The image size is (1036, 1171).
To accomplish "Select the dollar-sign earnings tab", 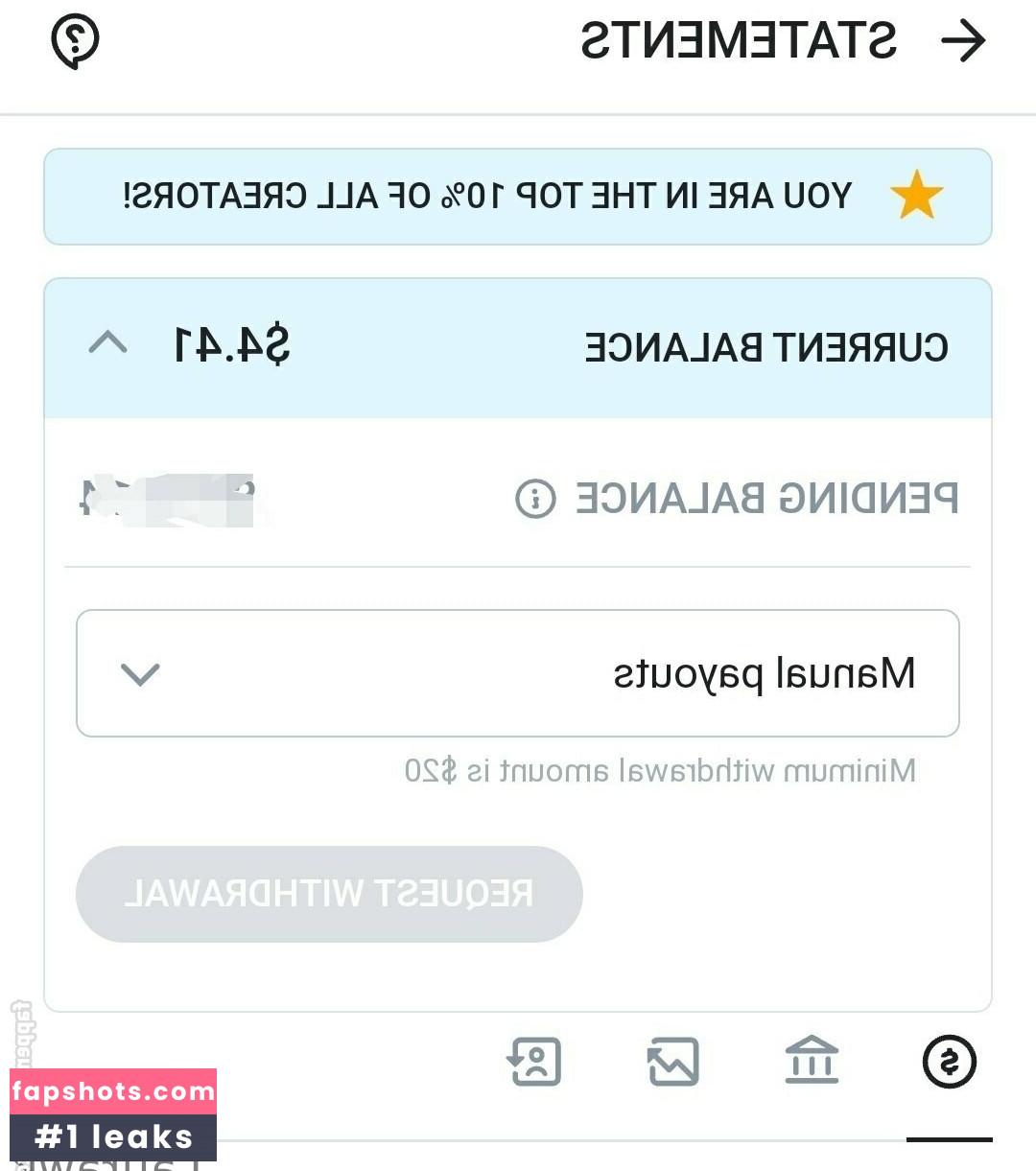I will pos(949,1062).
